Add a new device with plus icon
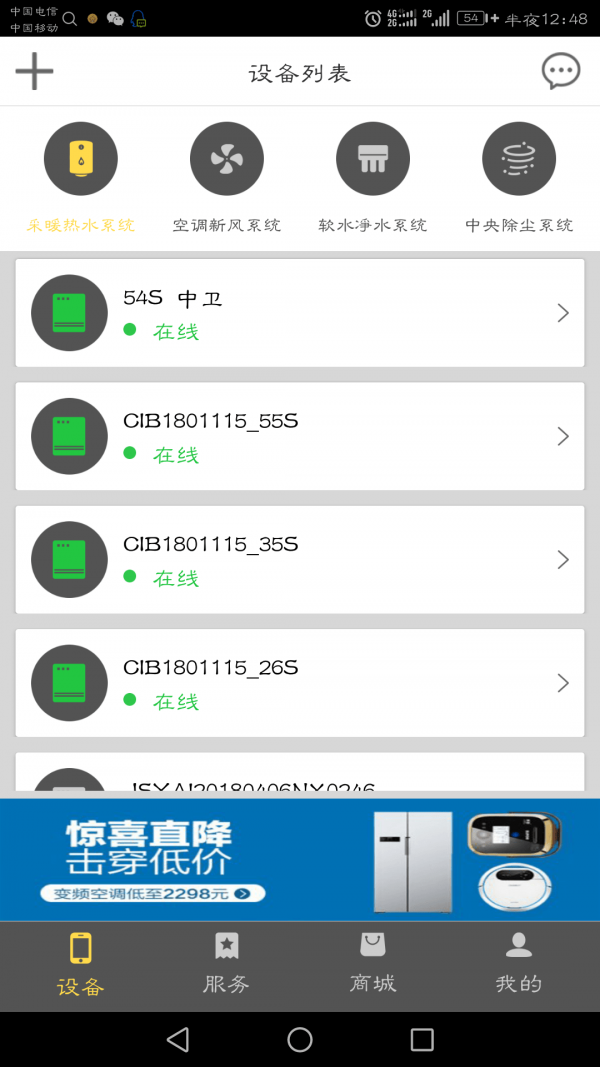This screenshot has height=1067, width=600. 34,72
